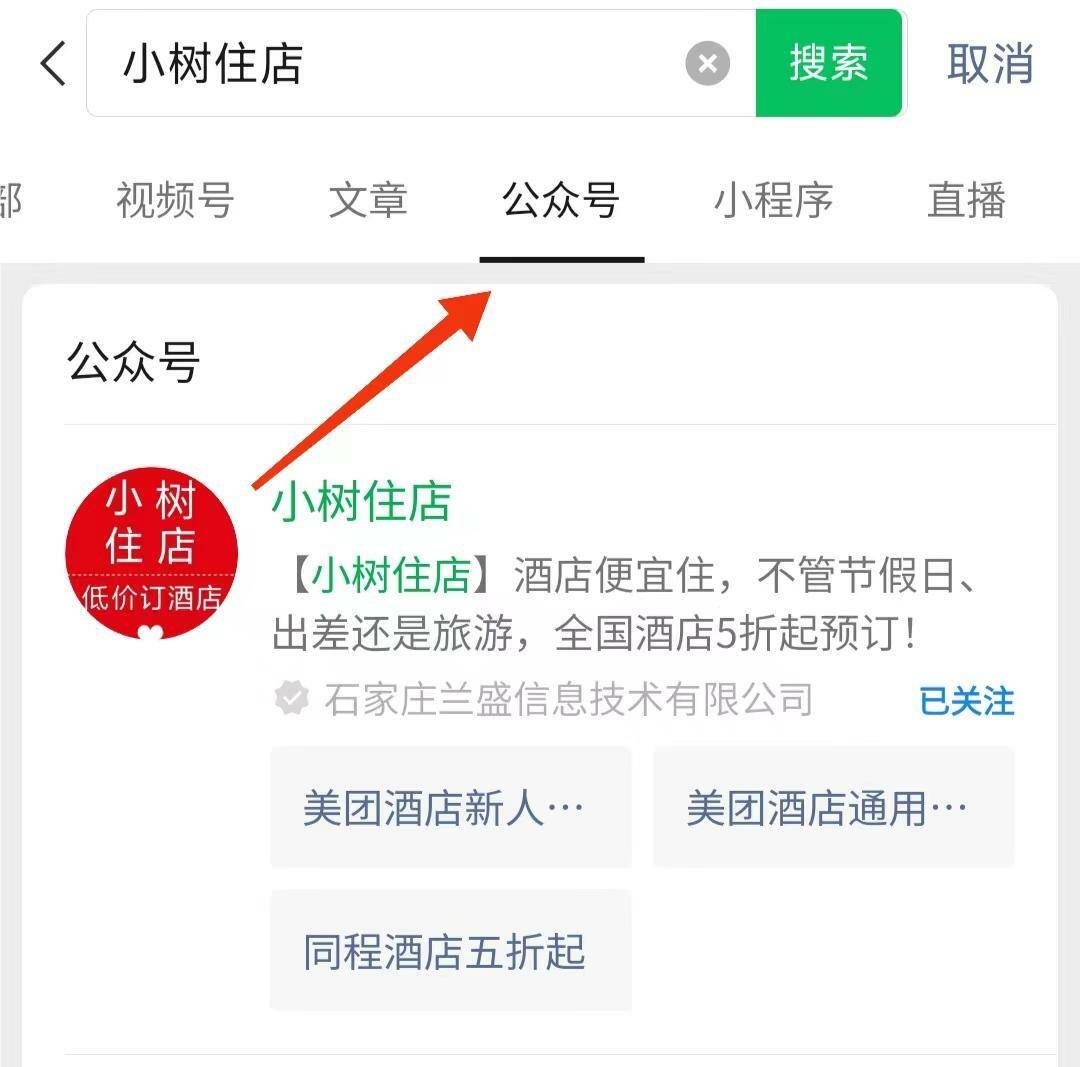Cancel the search with 取消

(990, 64)
